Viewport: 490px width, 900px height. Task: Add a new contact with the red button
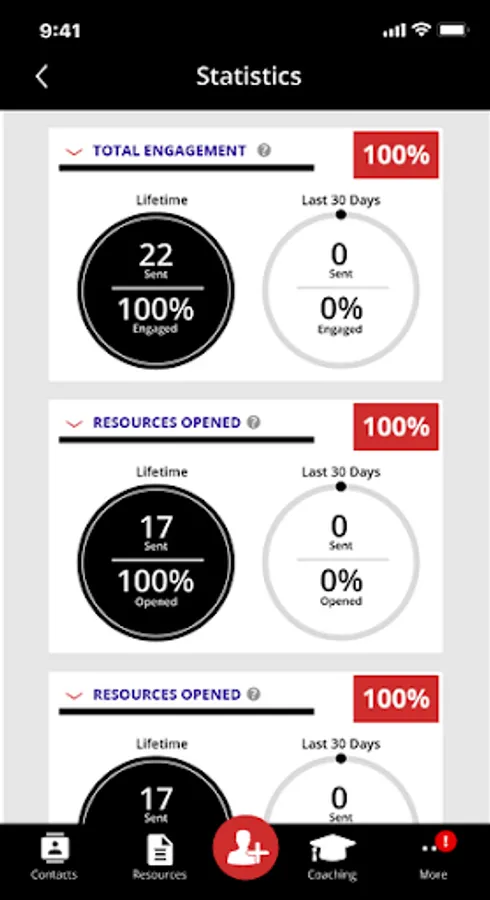pos(246,848)
